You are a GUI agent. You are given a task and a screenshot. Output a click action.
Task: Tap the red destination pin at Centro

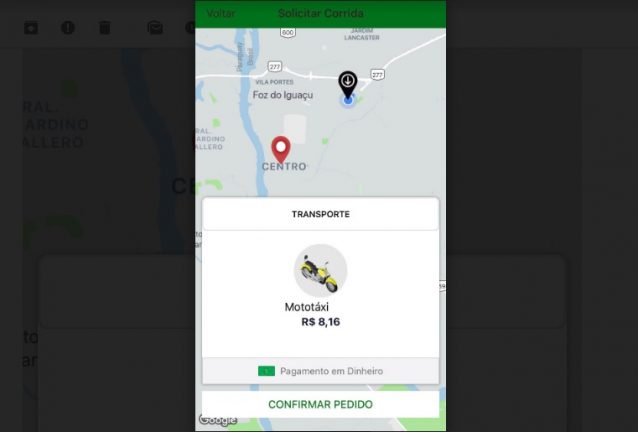point(281,149)
